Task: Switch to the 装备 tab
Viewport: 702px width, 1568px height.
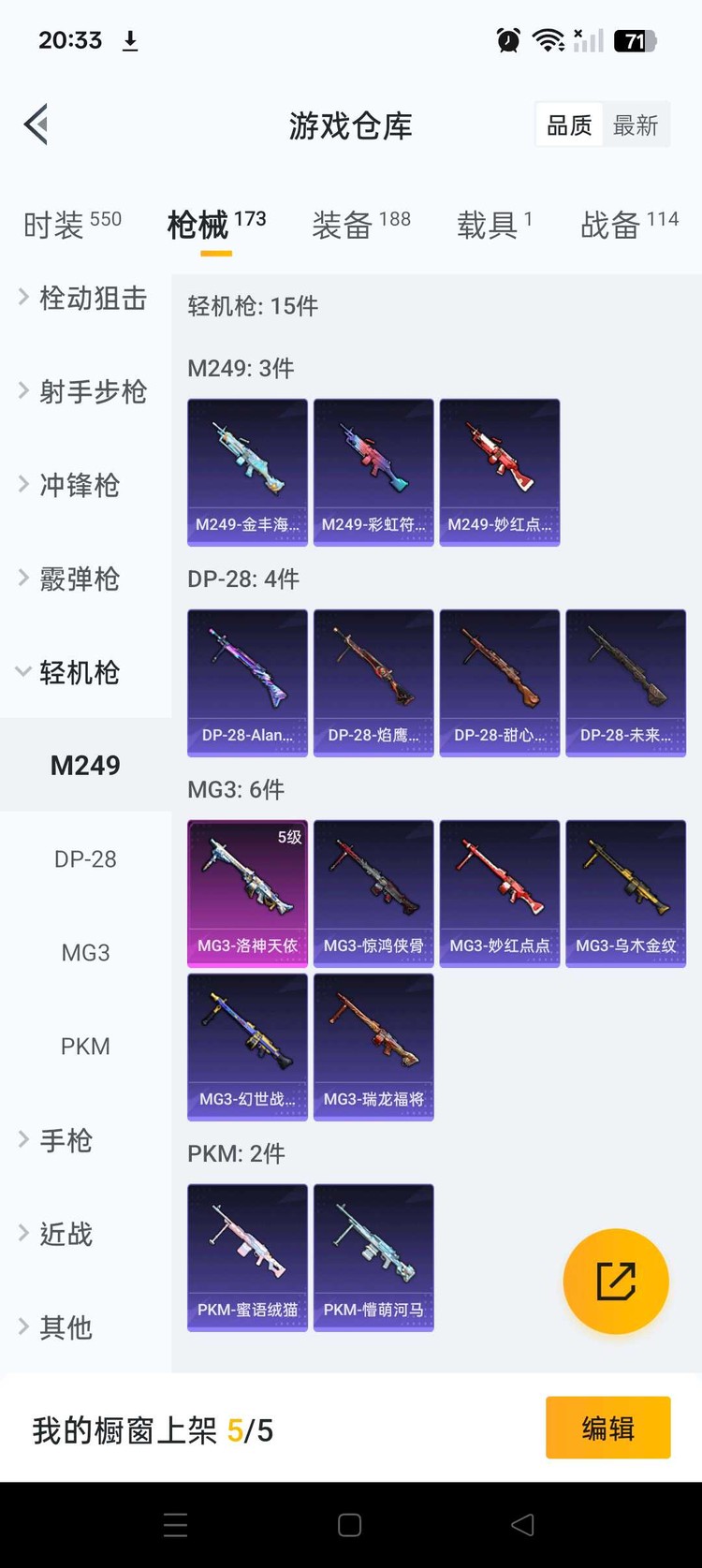Action: tap(360, 225)
